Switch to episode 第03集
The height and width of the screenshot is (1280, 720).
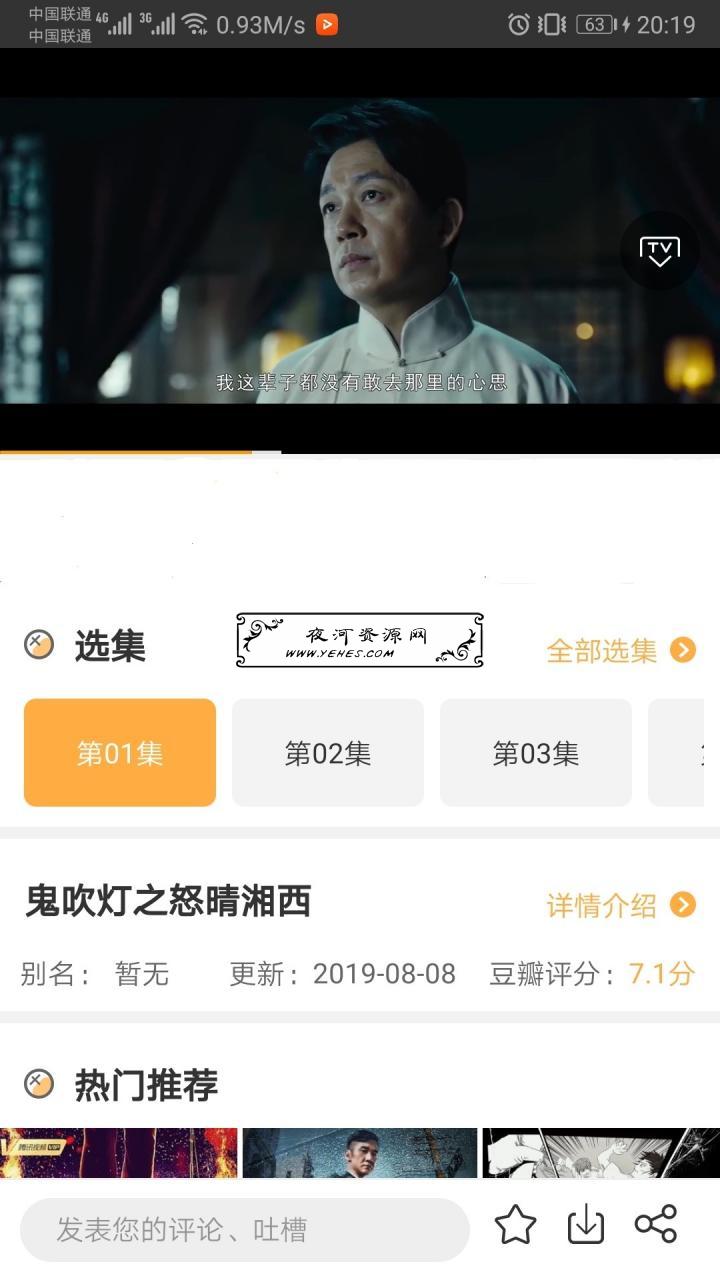pyautogui.click(x=536, y=752)
